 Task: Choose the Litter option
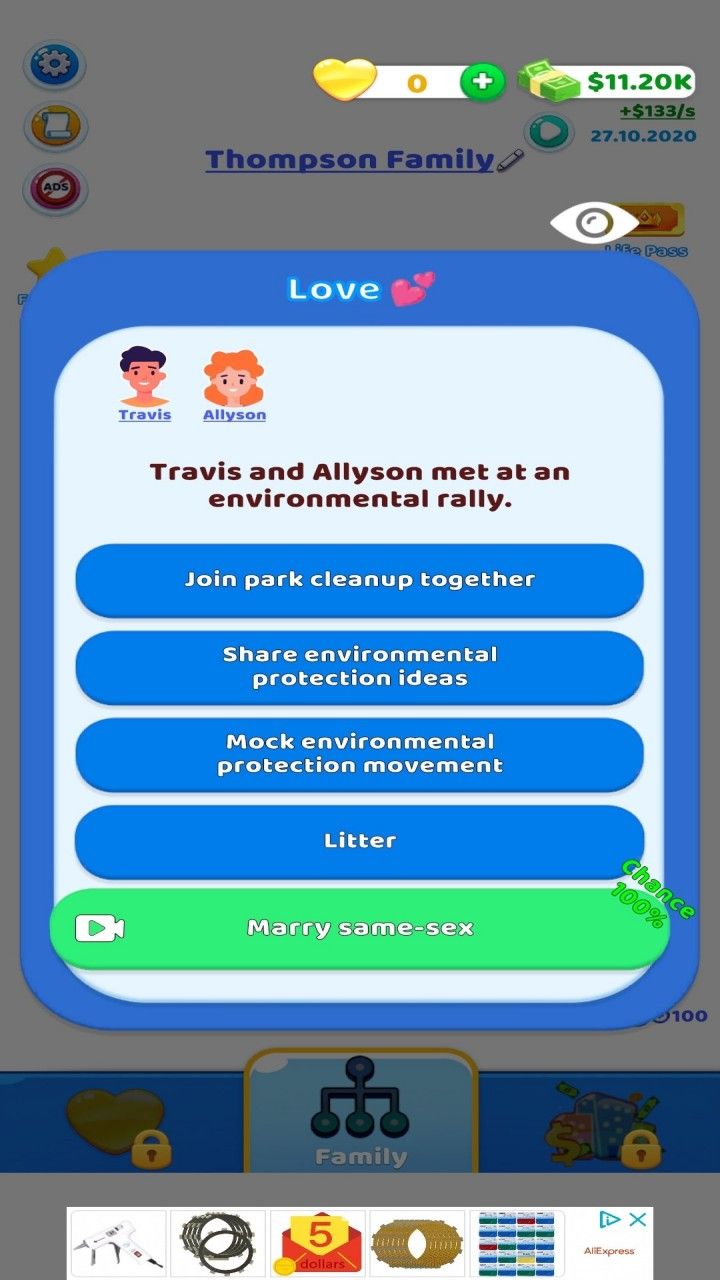[360, 841]
